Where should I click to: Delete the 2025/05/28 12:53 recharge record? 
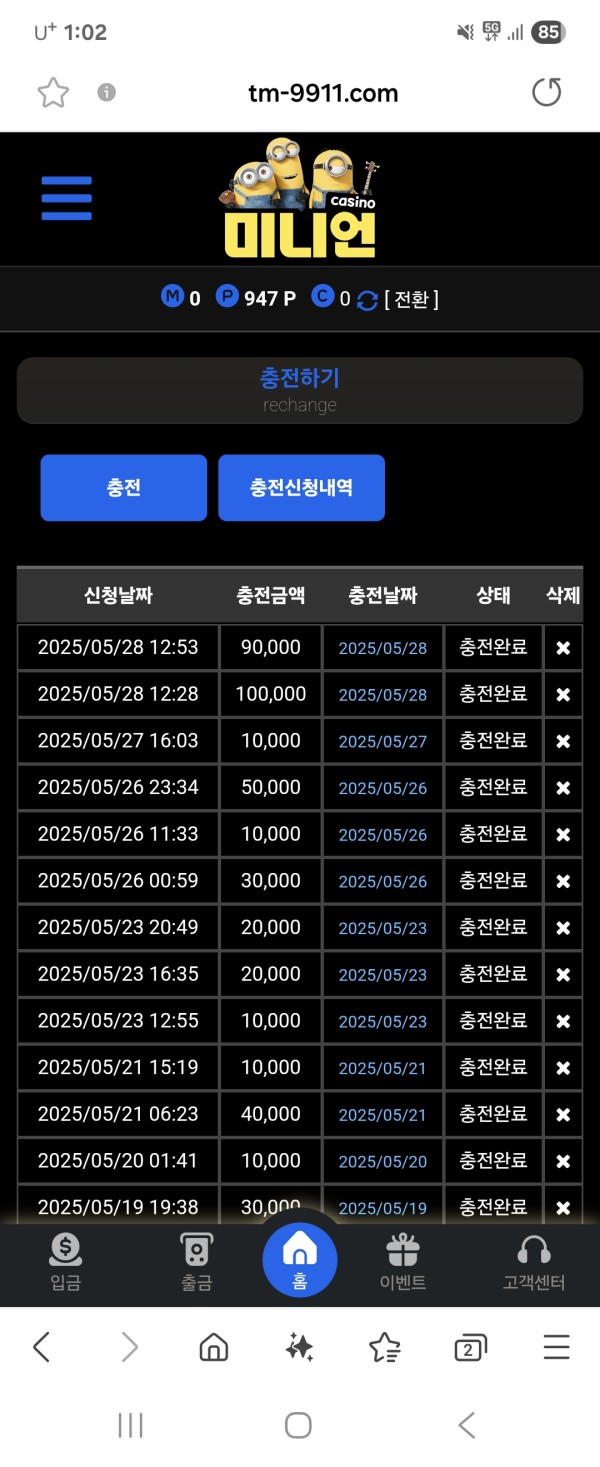coord(563,648)
